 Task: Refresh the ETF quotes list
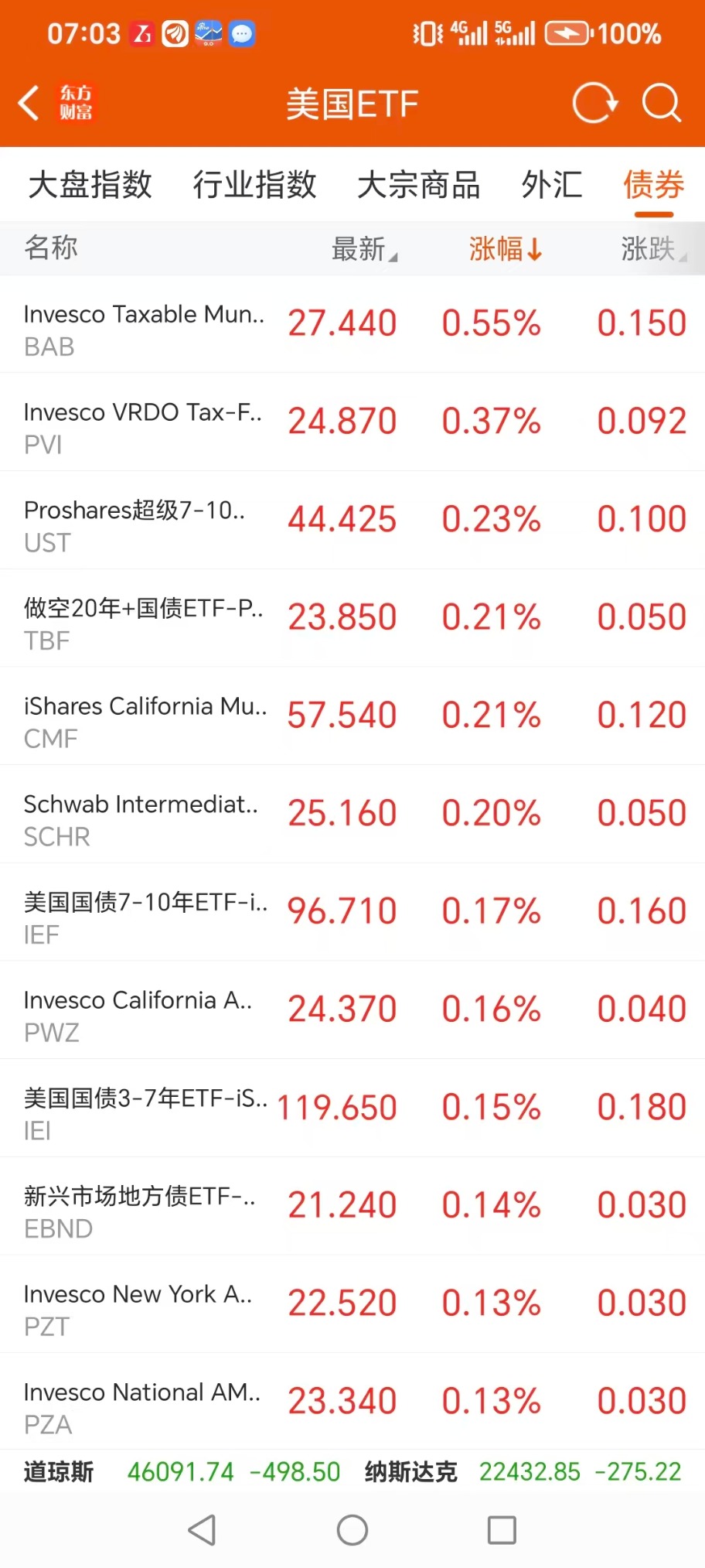pos(594,103)
